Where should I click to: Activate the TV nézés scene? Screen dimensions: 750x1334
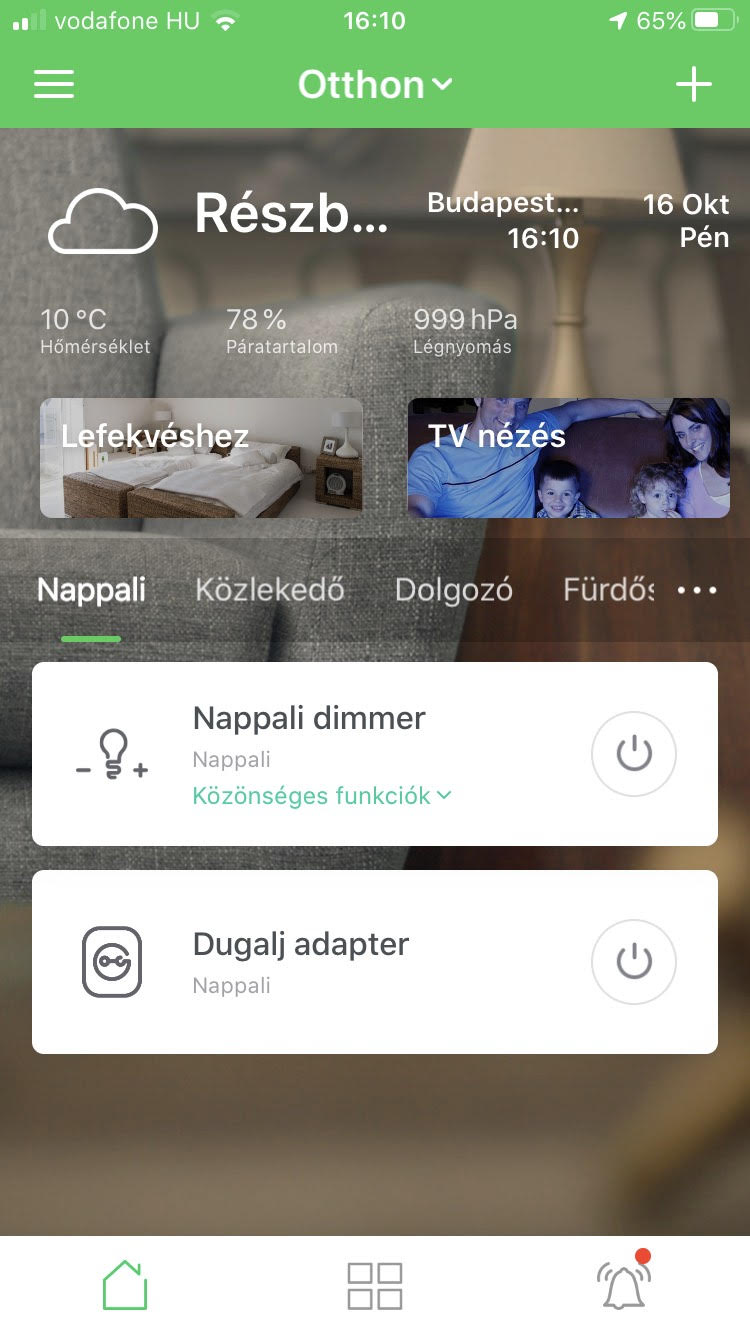(568, 458)
